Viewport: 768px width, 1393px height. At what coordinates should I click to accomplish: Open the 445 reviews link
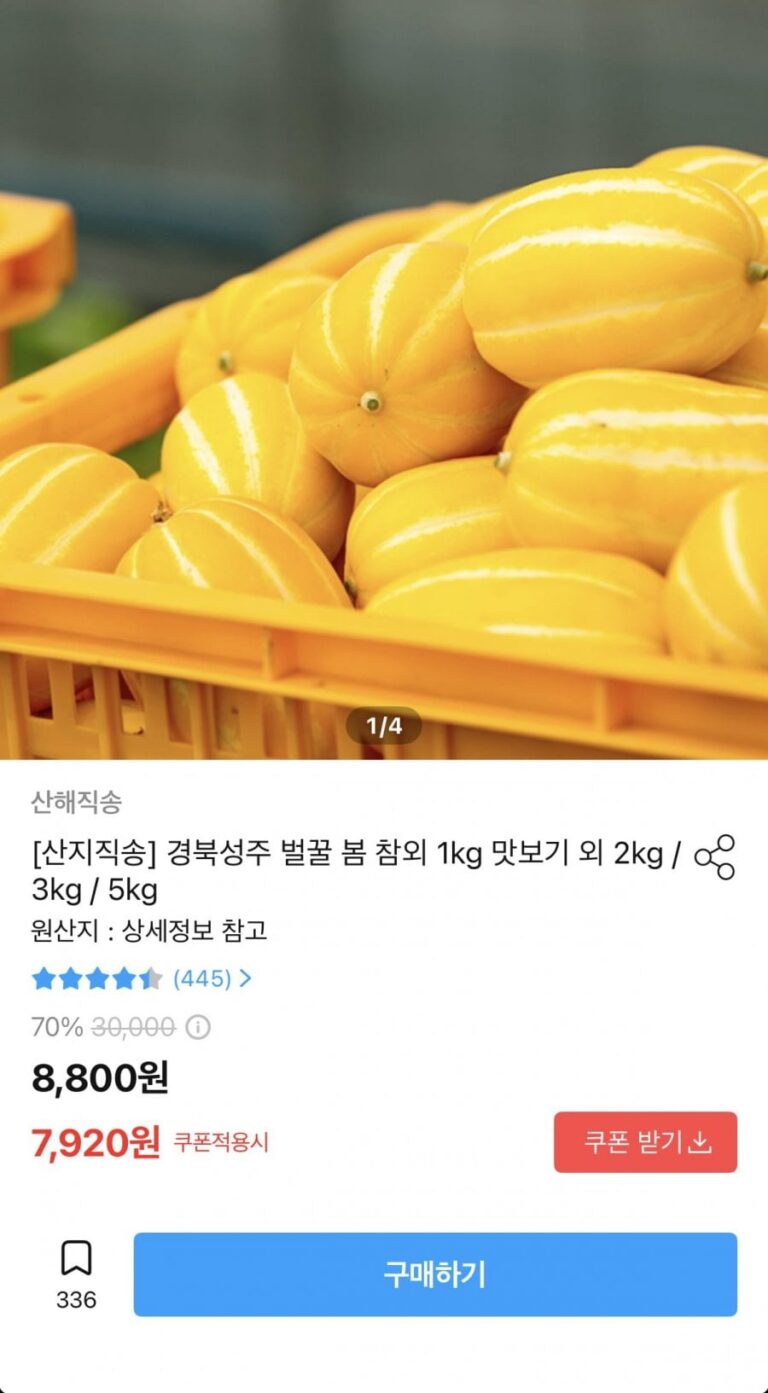(x=210, y=978)
